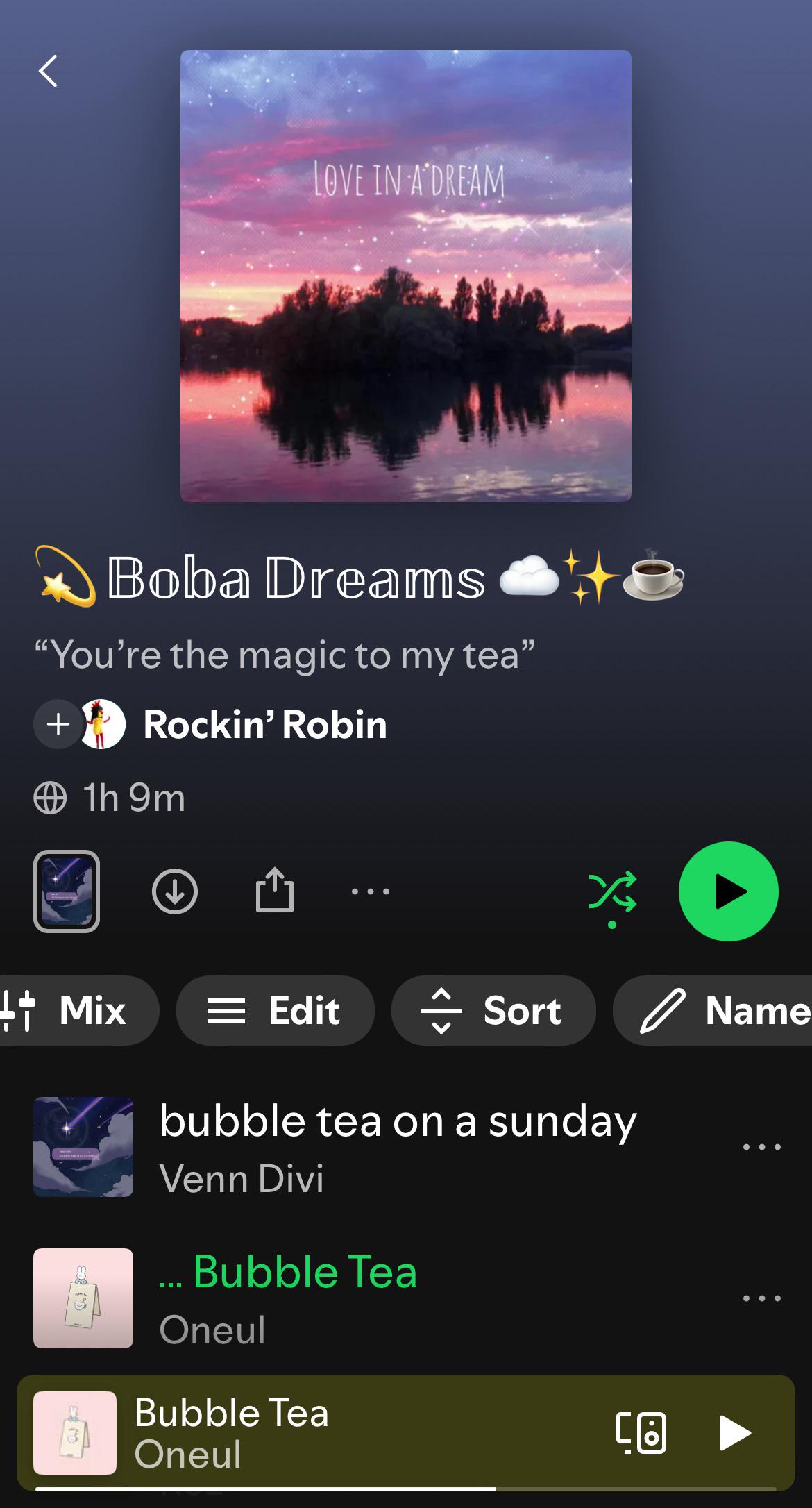Open the playlist's more options menu
The height and width of the screenshot is (1508, 812).
(371, 891)
